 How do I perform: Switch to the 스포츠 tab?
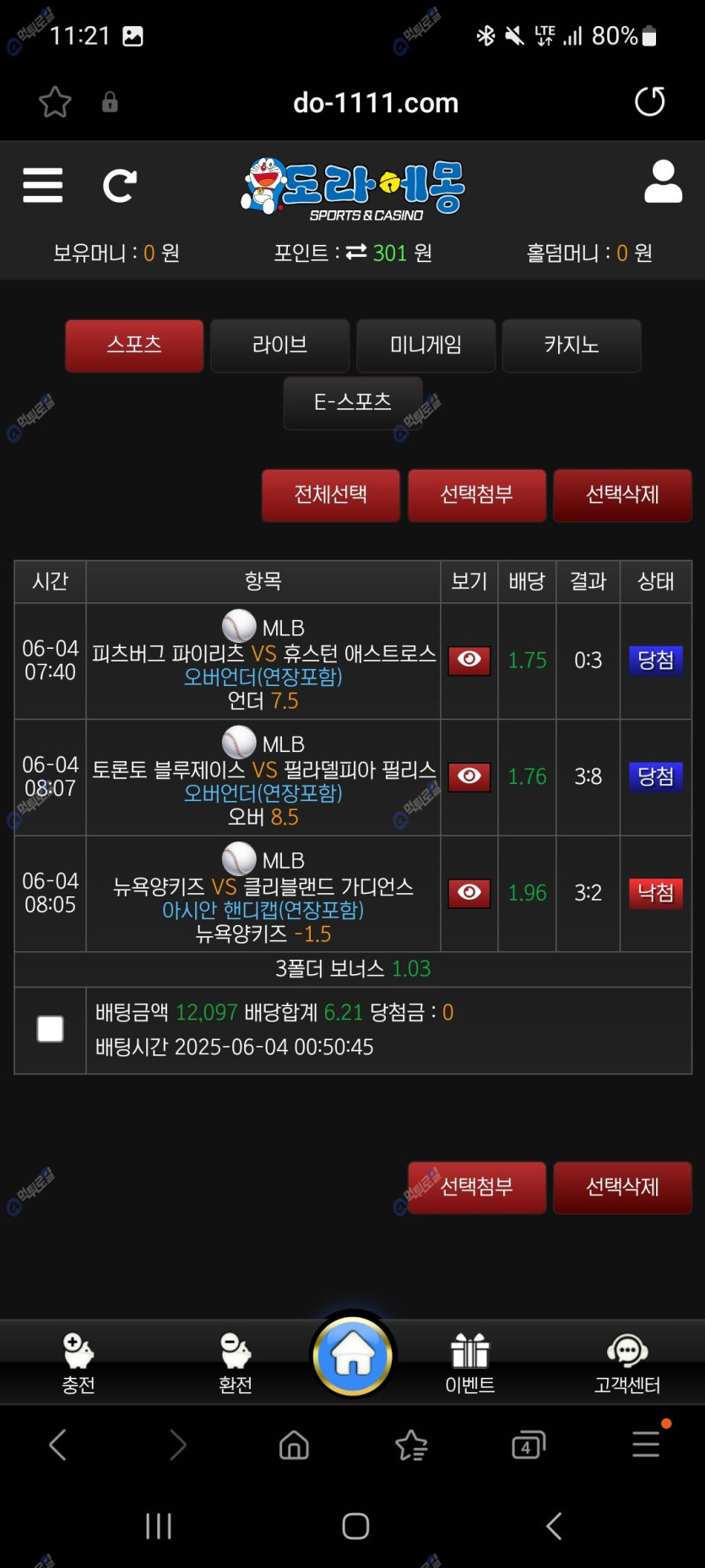coord(134,346)
